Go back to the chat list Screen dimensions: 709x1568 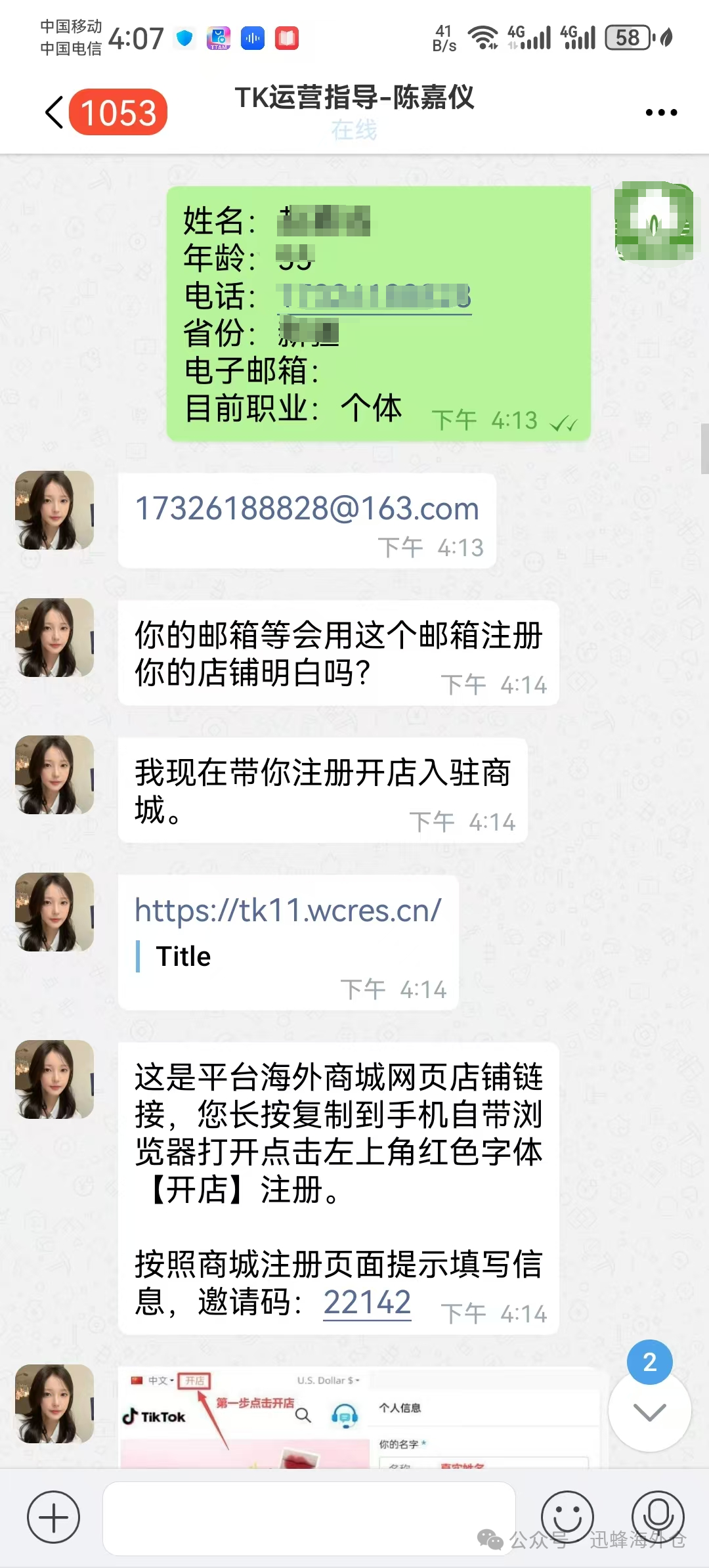click(x=55, y=112)
